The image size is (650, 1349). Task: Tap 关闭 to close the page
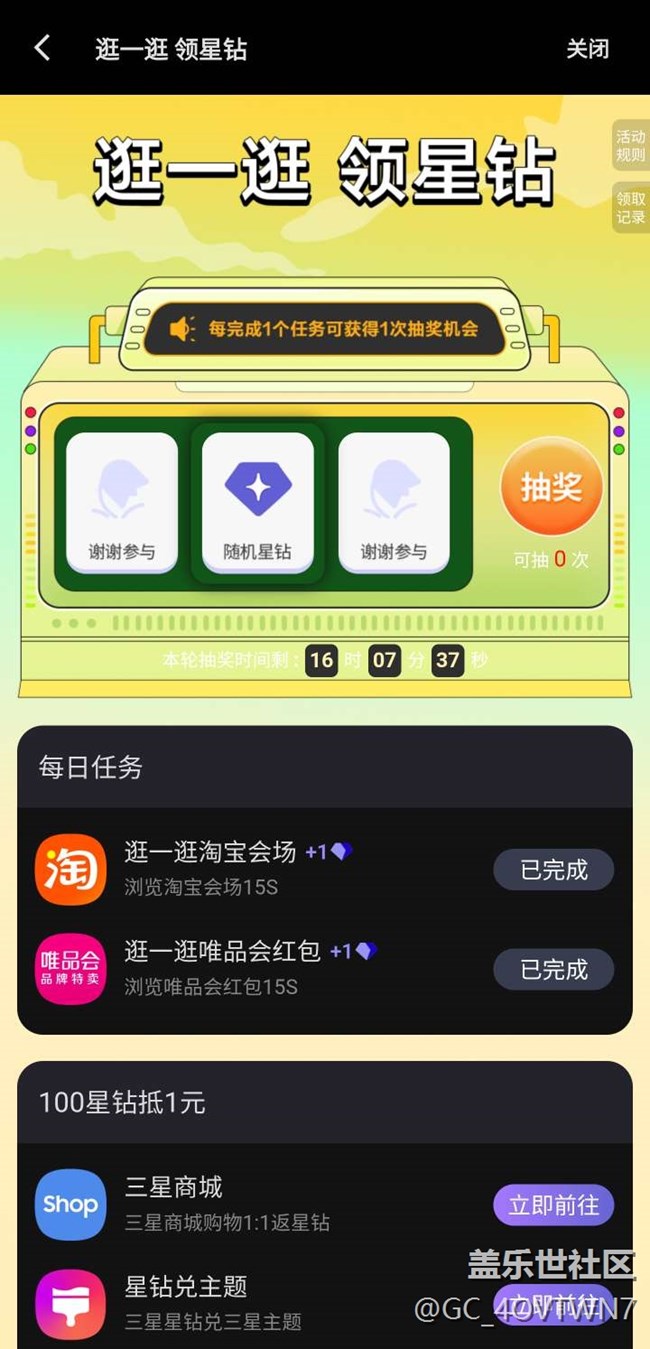click(587, 48)
